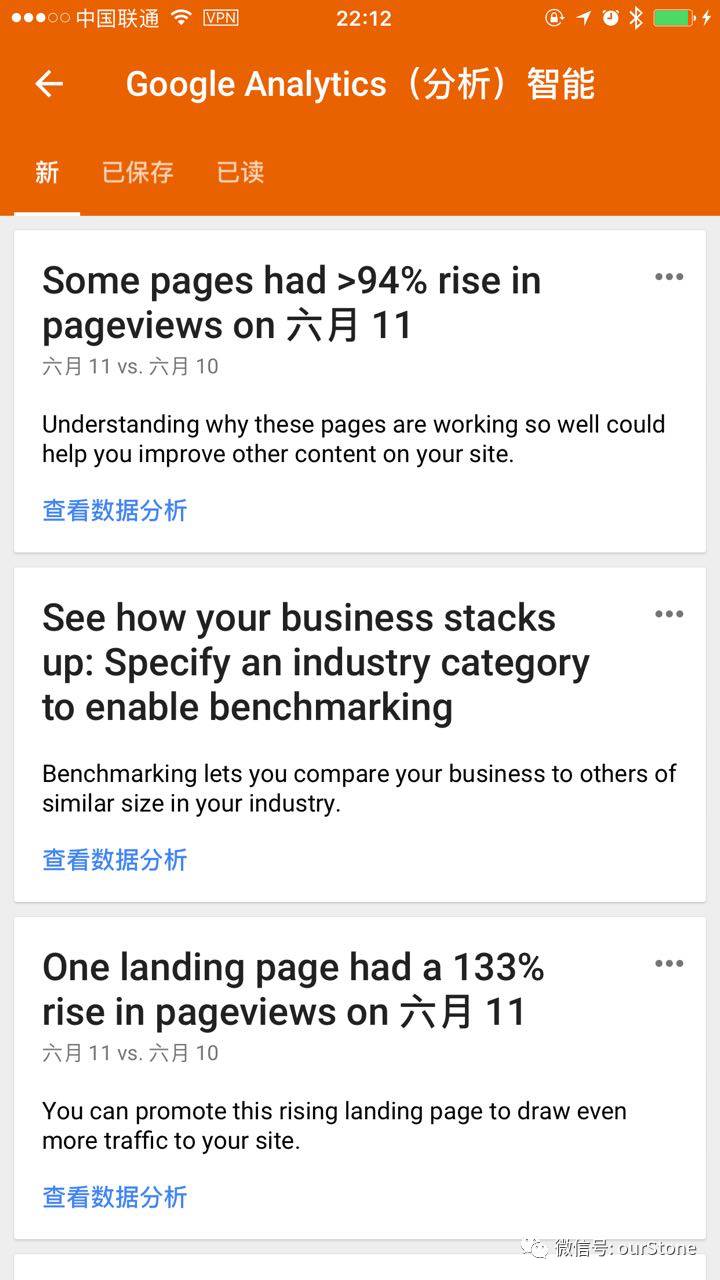720x1280 pixels.
Task: Open overflow menu on the benchmarking card
Action: coord(669,614)
